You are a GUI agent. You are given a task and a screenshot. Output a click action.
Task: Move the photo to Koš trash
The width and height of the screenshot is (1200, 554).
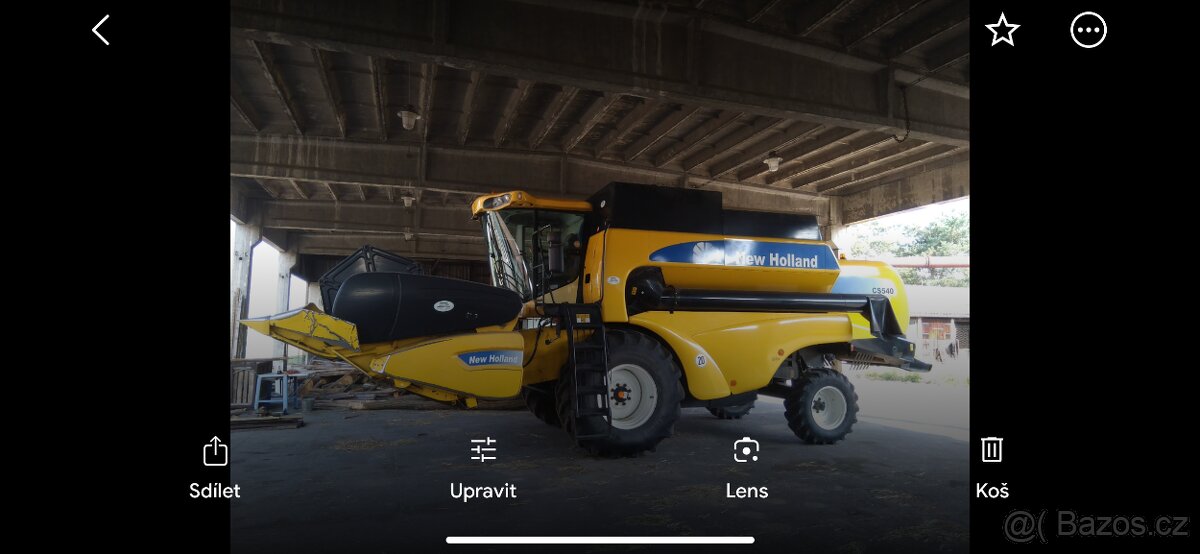(992, 466)
